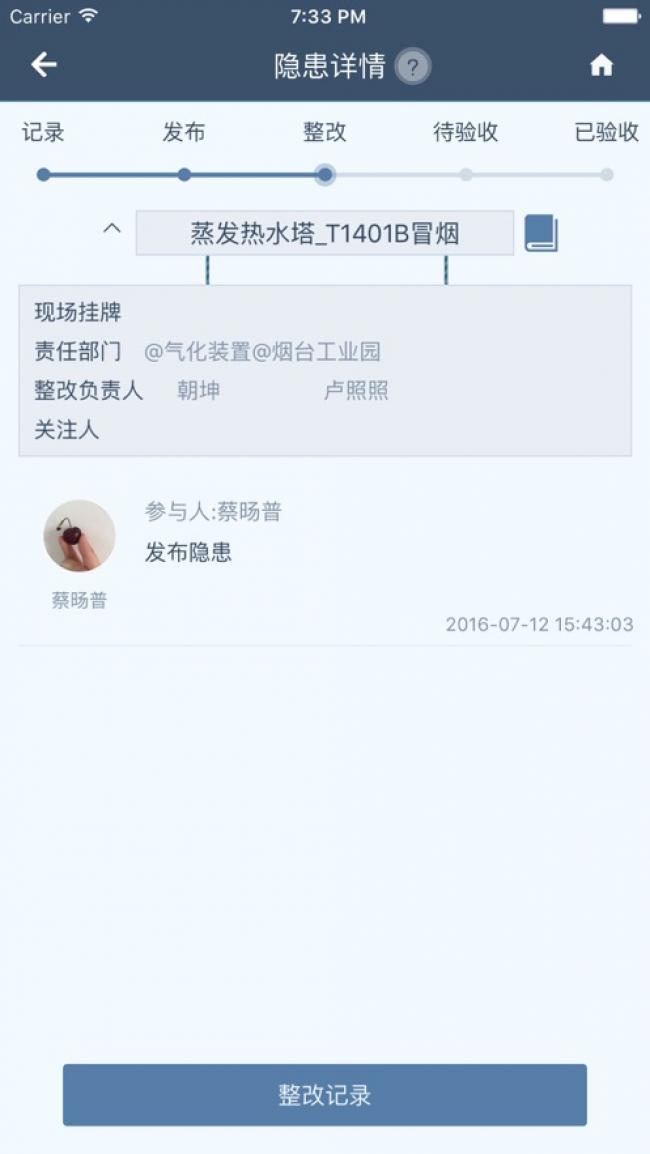Go back using the arrow icon
Image resolution: width=650 pixels, height=1154 pixels.
(43, 65)
